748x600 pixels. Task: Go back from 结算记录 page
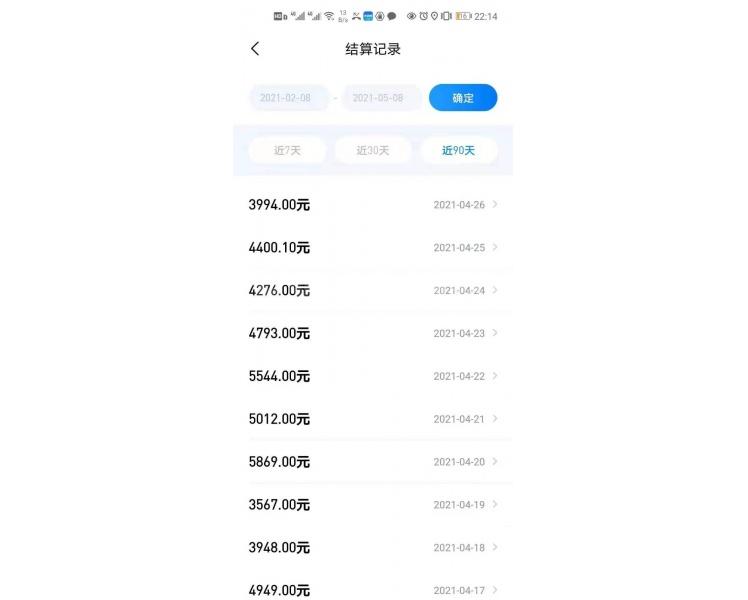255,49
